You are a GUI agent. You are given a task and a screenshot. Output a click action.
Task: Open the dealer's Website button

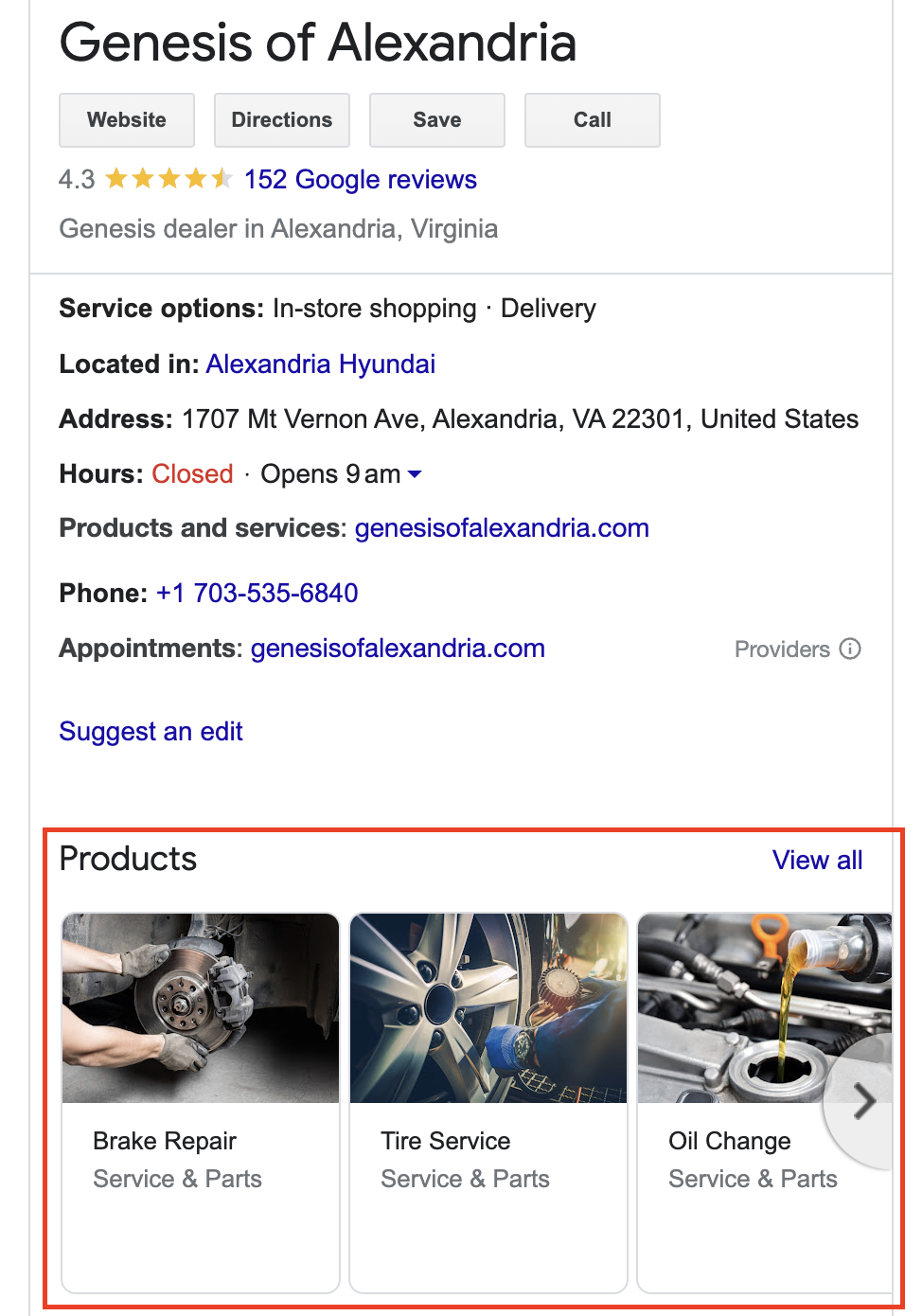tap(127, 120)
